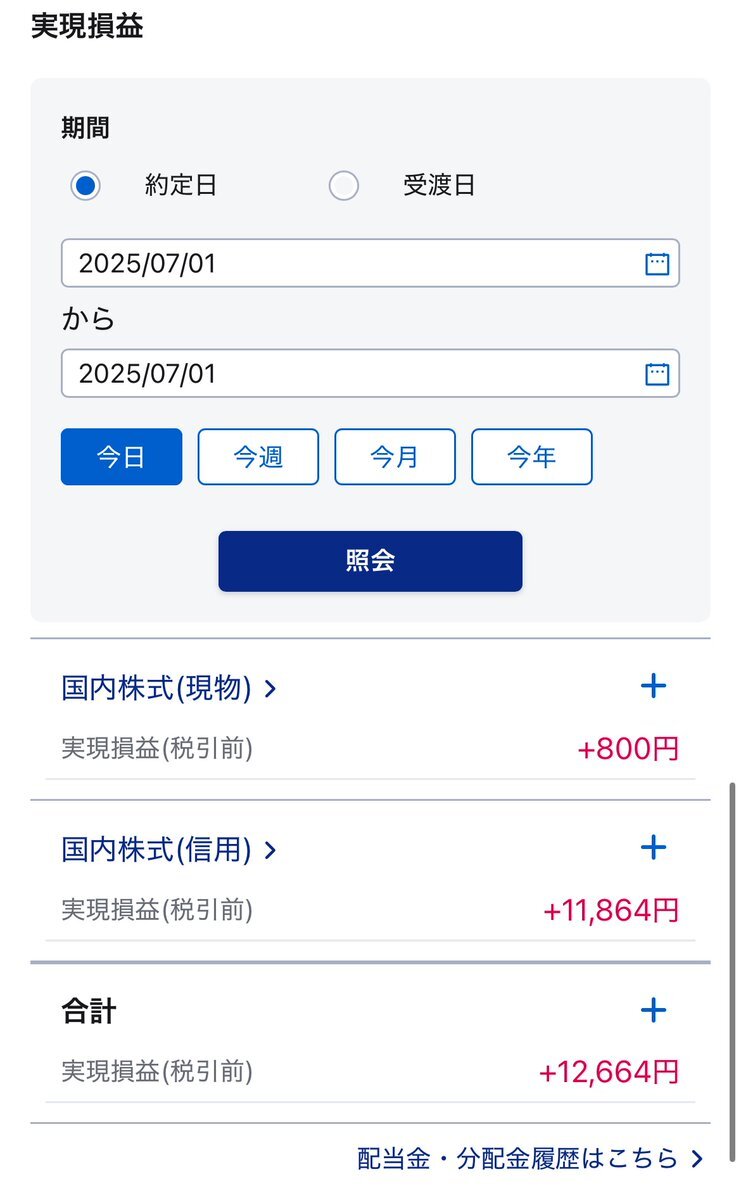Open 配当金・分配金履歴はこちら link
Screen dimensions: 741x1200
[531, 1159]
